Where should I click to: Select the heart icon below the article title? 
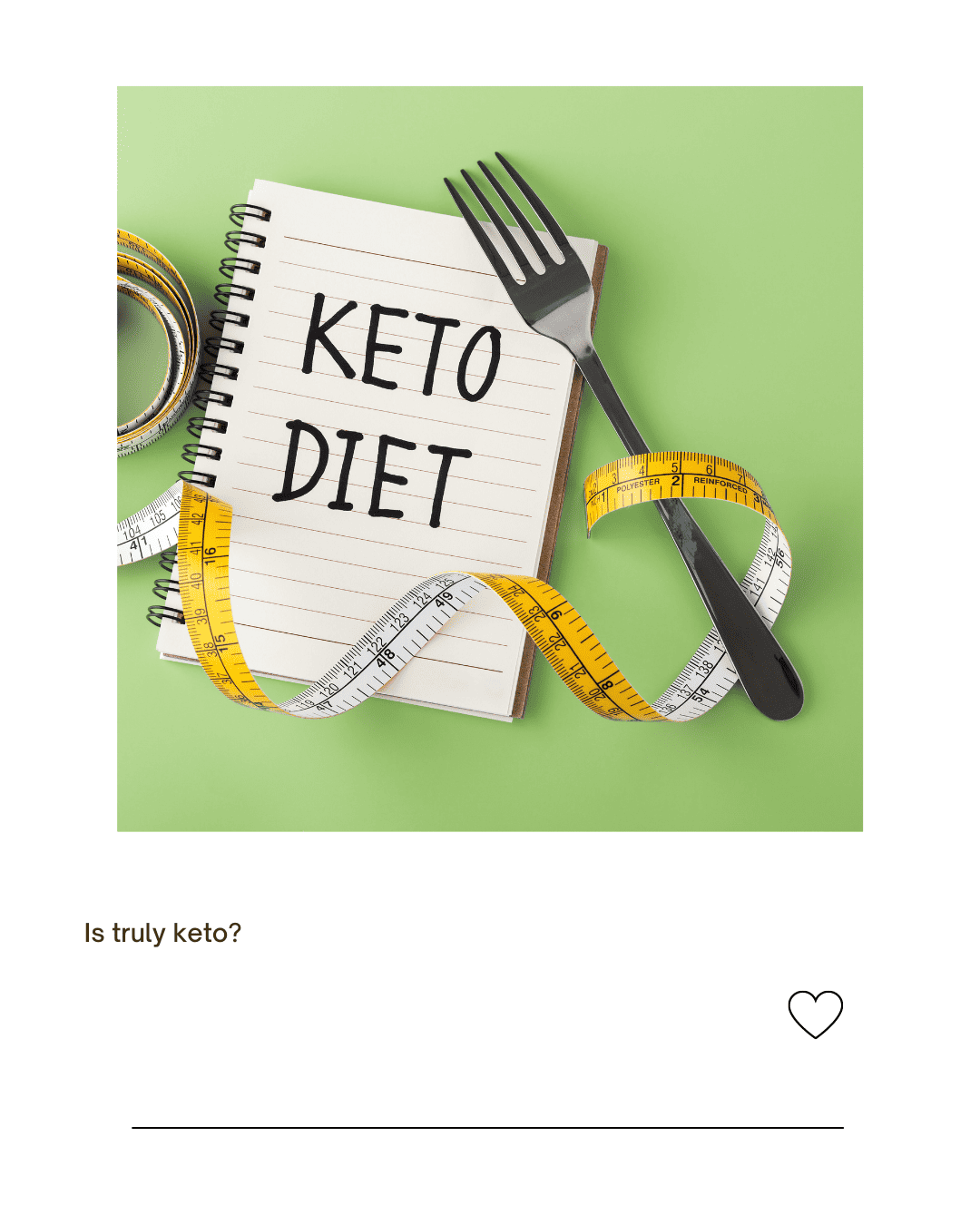pos(816,1015)
